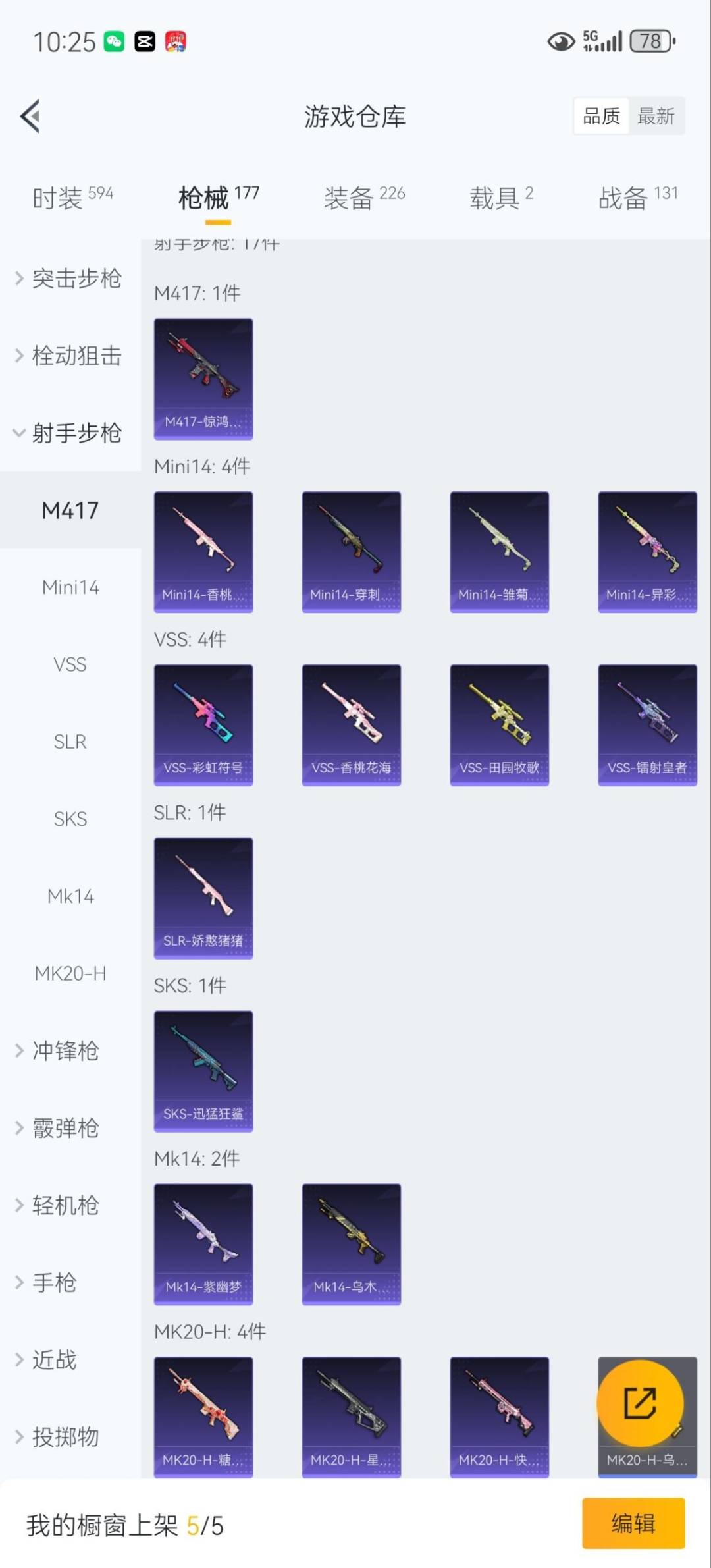Sort items by 最新
711x1568 pixels.
coord(656,117)
